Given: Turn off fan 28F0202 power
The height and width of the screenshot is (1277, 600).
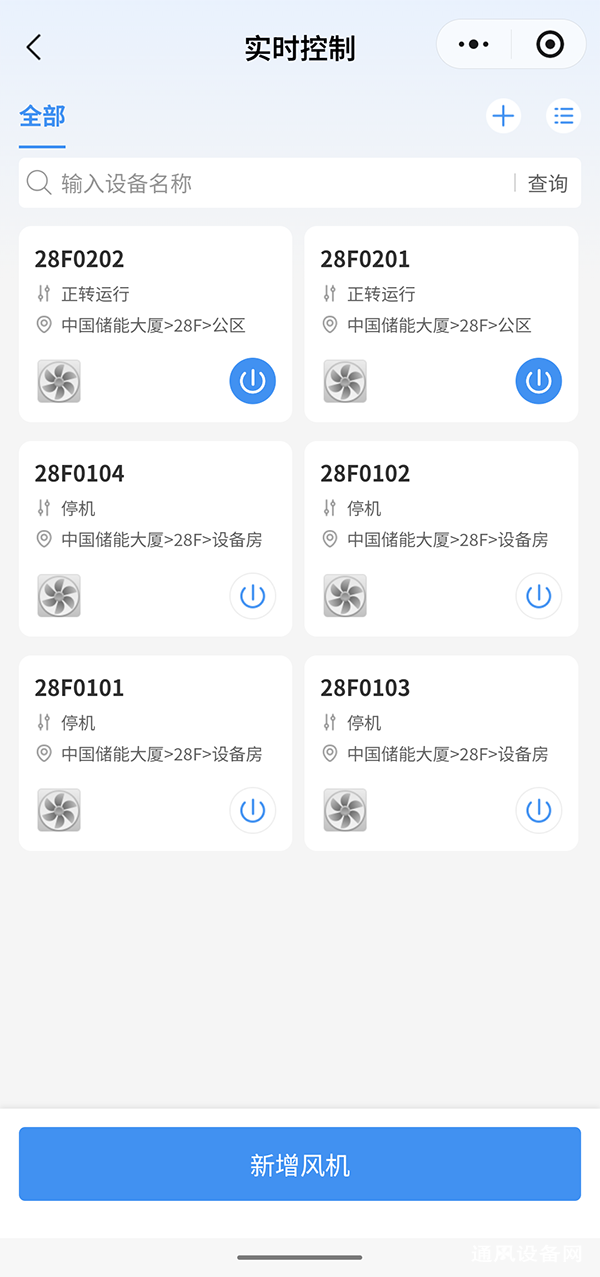Looking at the screenshot, I should pos(253,381).
